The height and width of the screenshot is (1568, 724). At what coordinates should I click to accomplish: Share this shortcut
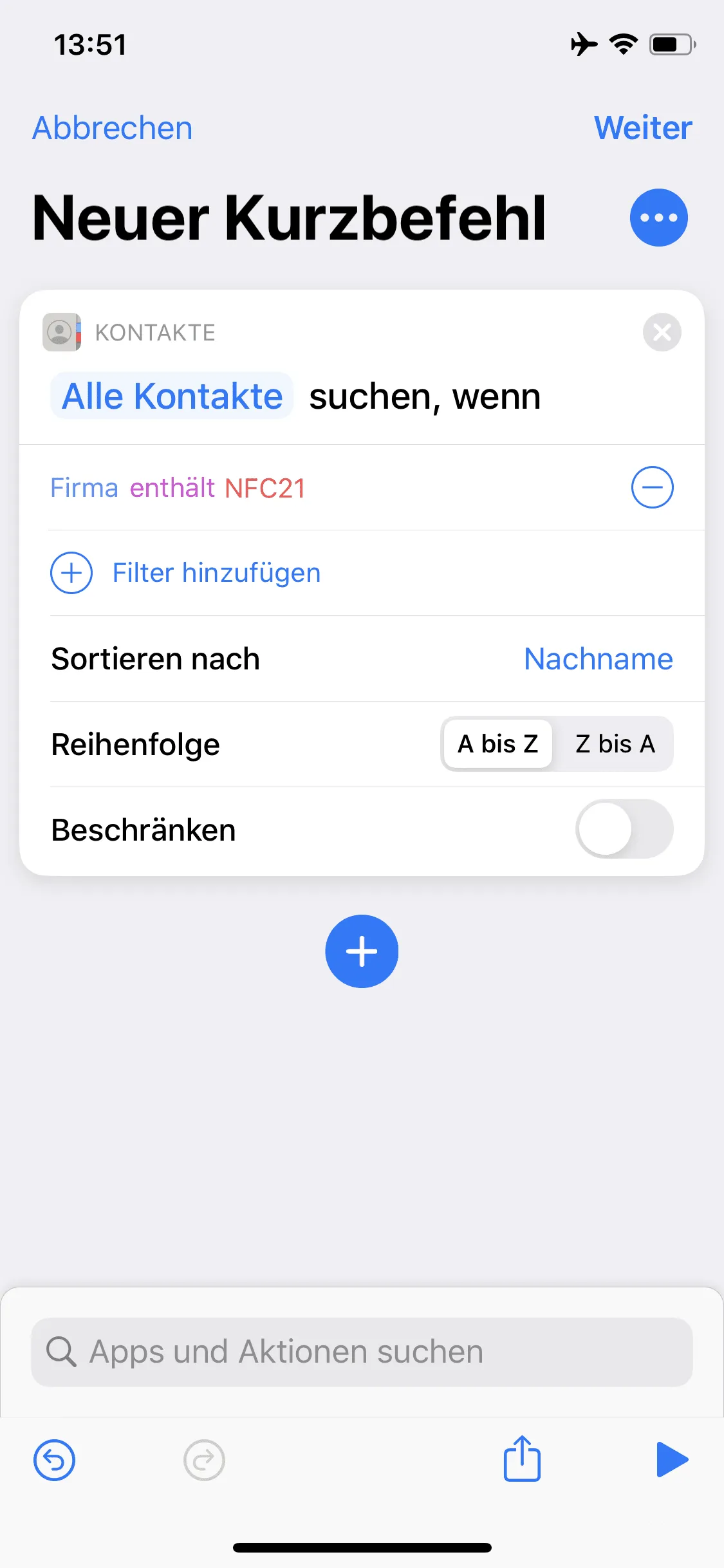522,1459
